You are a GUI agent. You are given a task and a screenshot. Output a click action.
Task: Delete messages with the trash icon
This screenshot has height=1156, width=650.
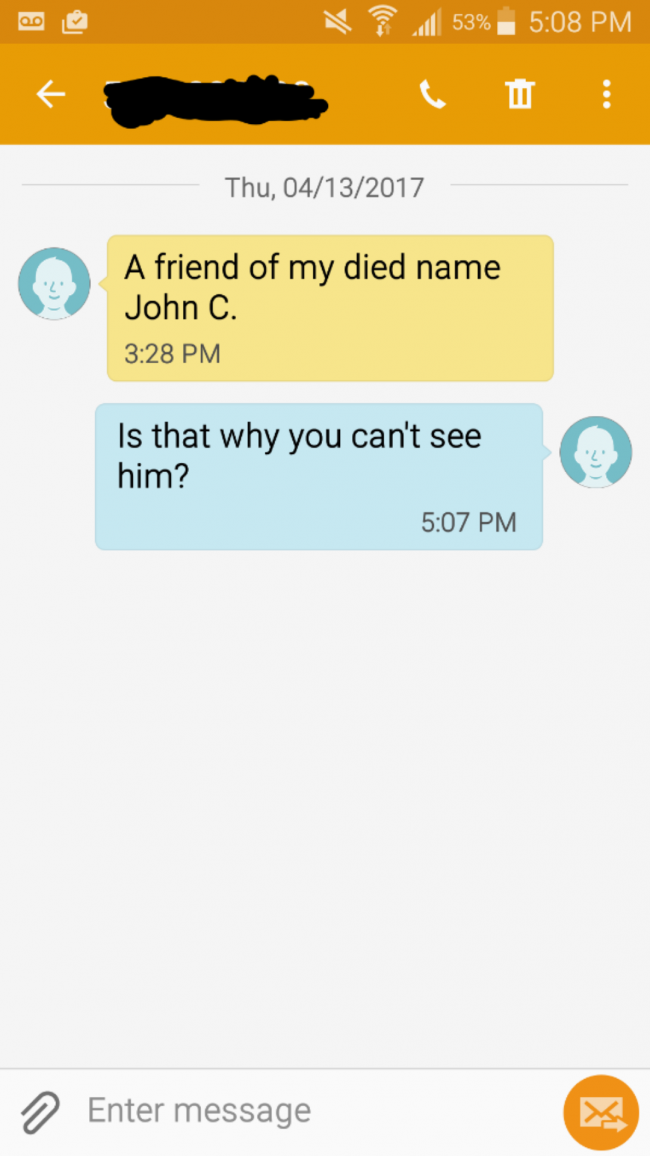coord(520,94)
